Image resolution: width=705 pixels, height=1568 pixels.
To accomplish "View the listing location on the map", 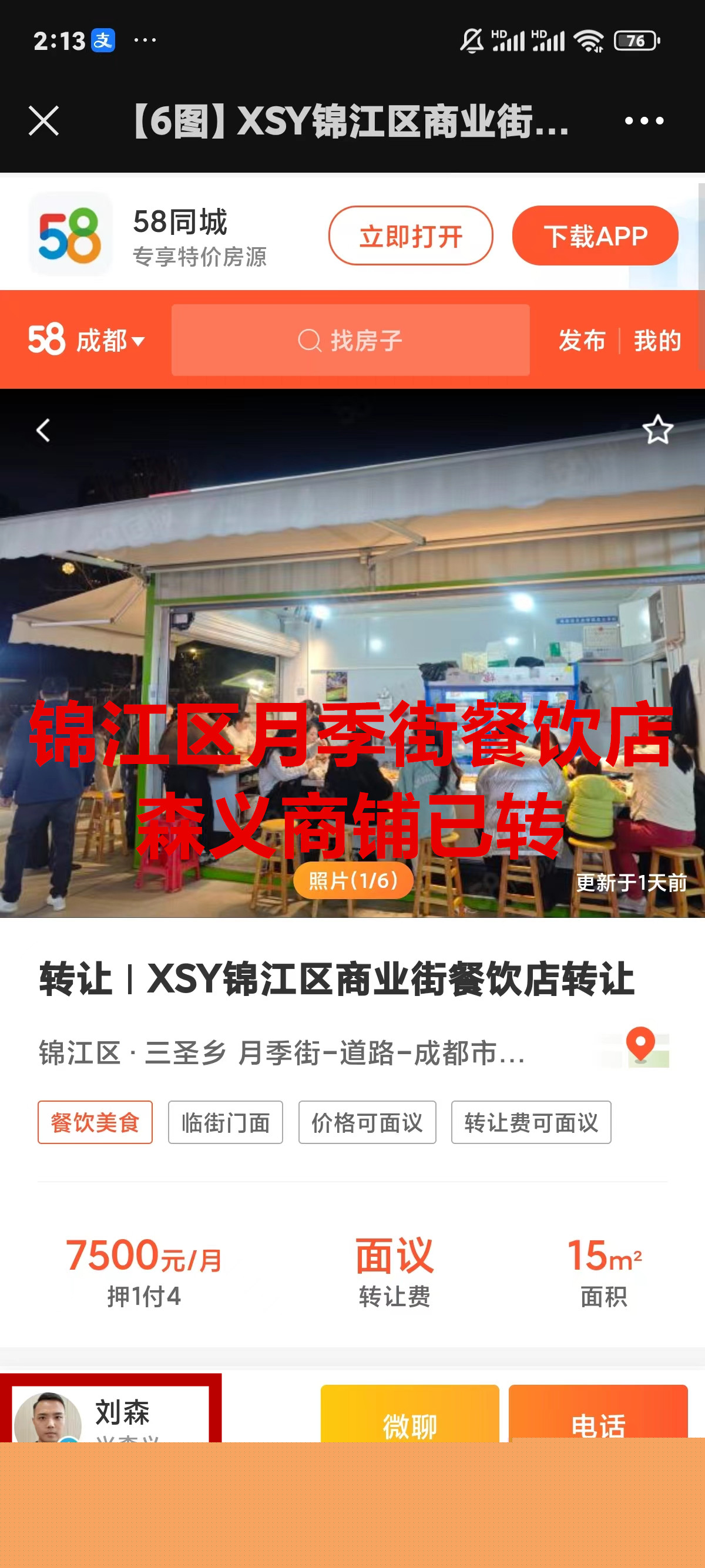I will (x=639, y=1048).
